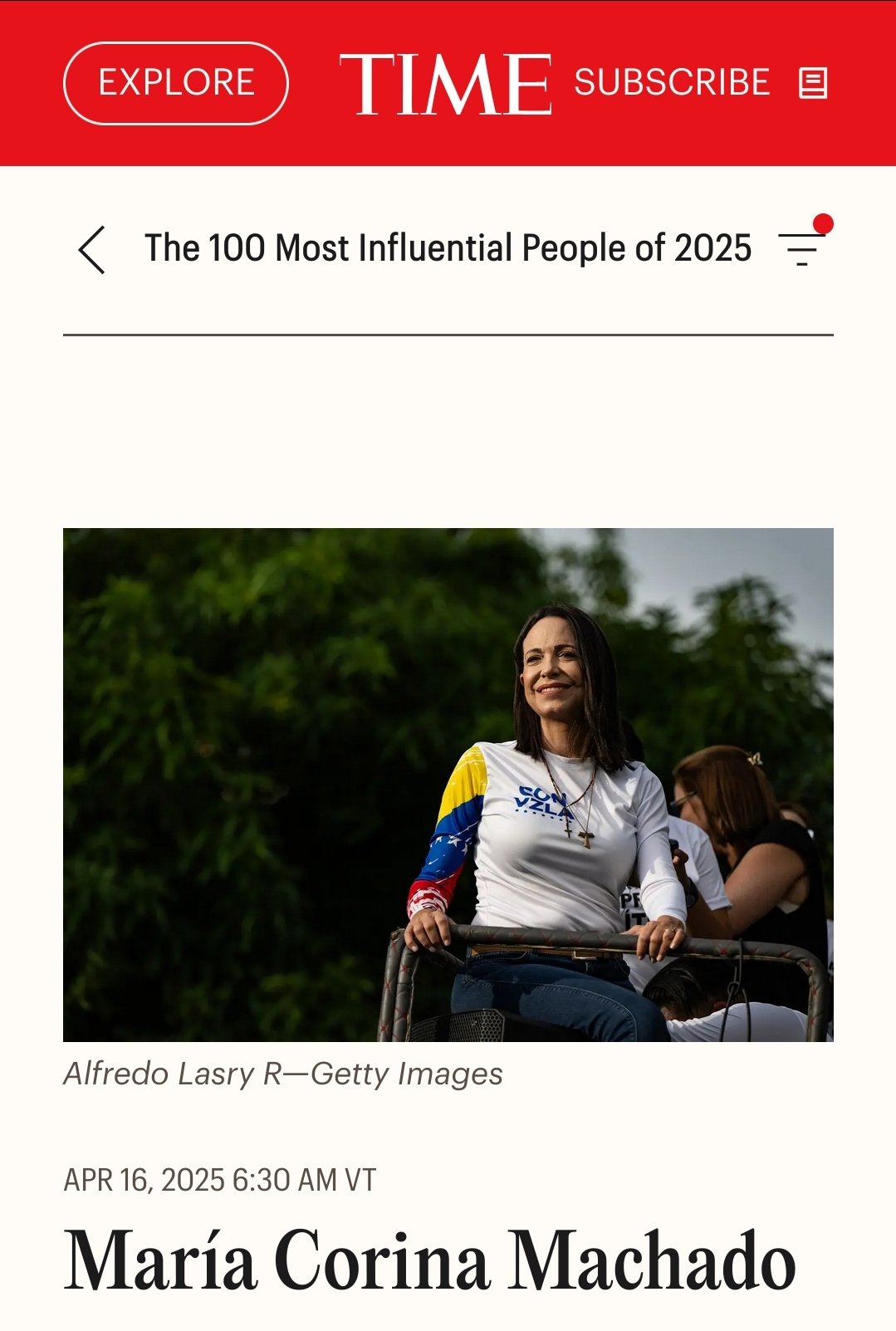Image resolution: width=896 pixels, height=1331 pixels.
Task: Open the Explore menu
Action: [175, 83]
